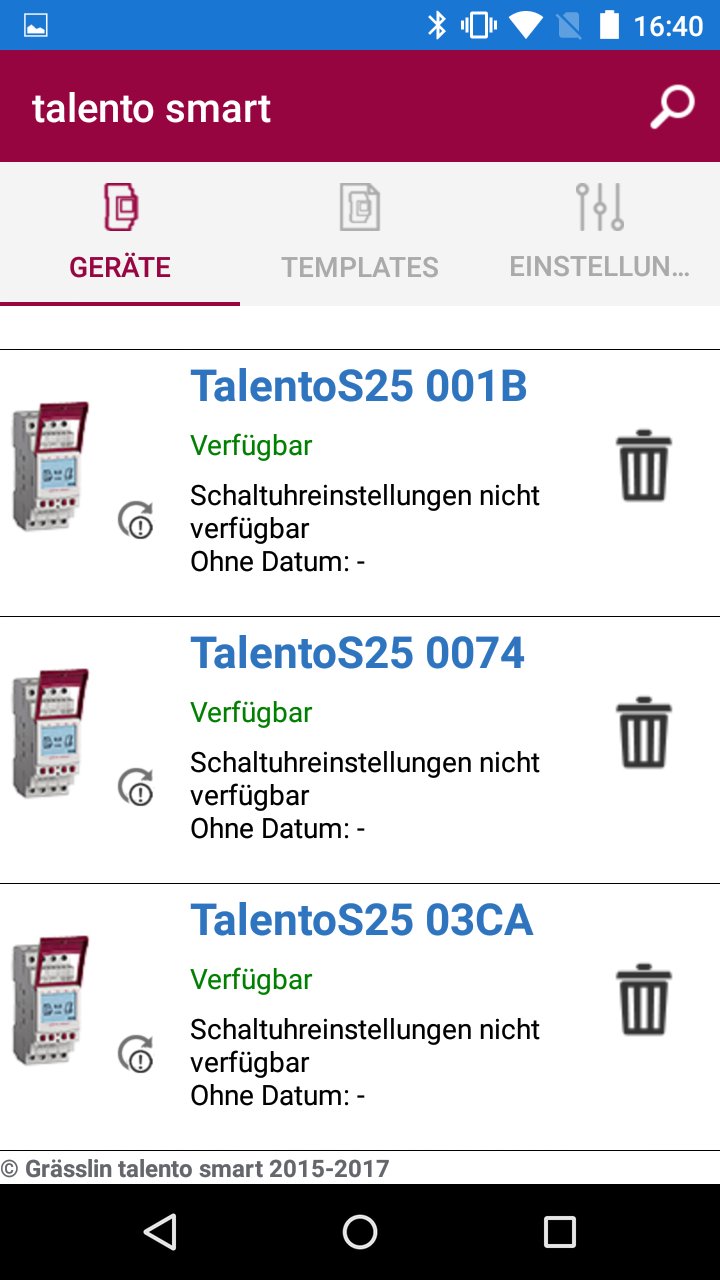720x1280 pixels.
Task: Tap sync status icon for TalentoS25 0074
Action: (136, 788)
